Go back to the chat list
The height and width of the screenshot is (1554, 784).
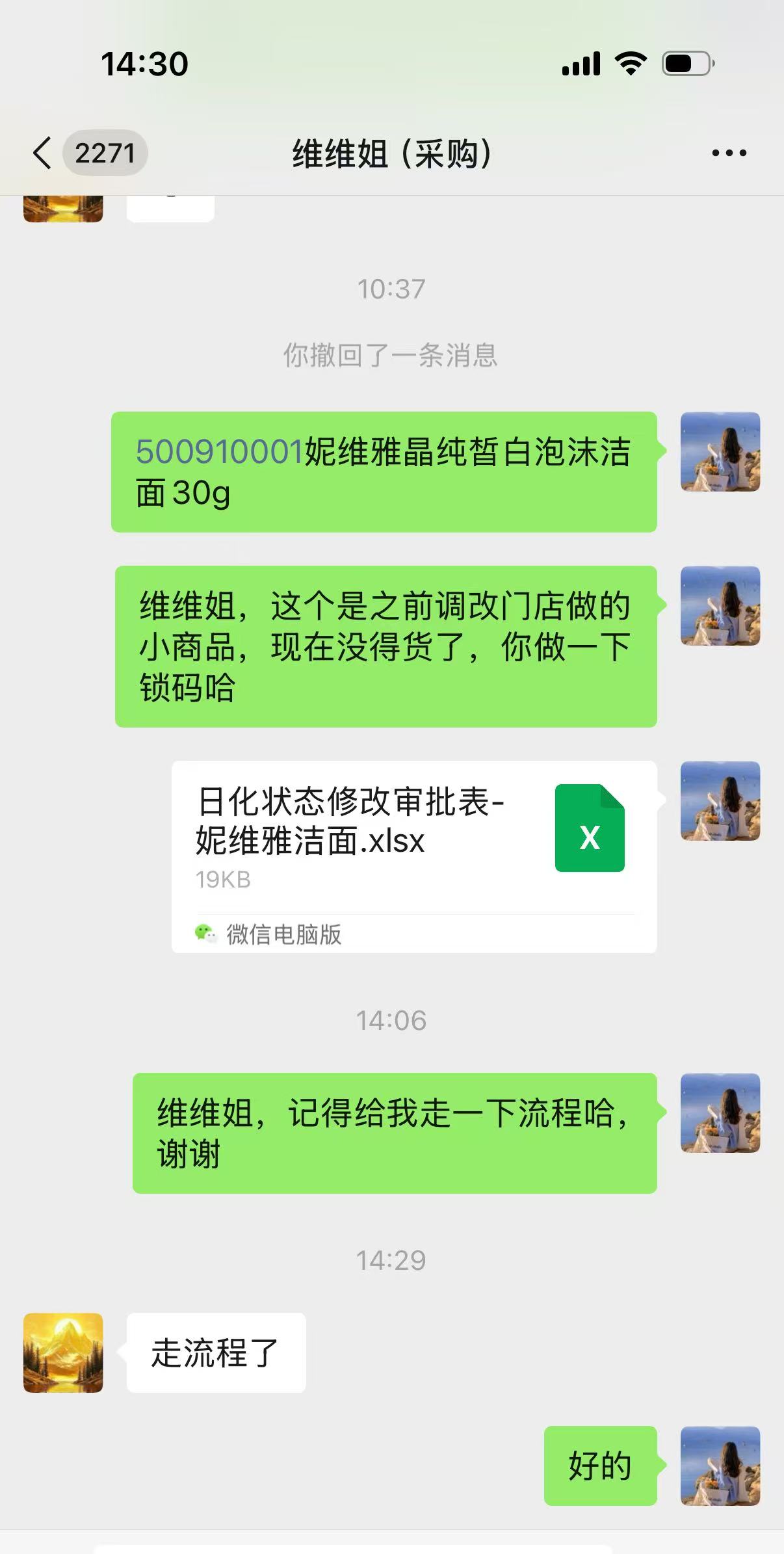(43, 153)
